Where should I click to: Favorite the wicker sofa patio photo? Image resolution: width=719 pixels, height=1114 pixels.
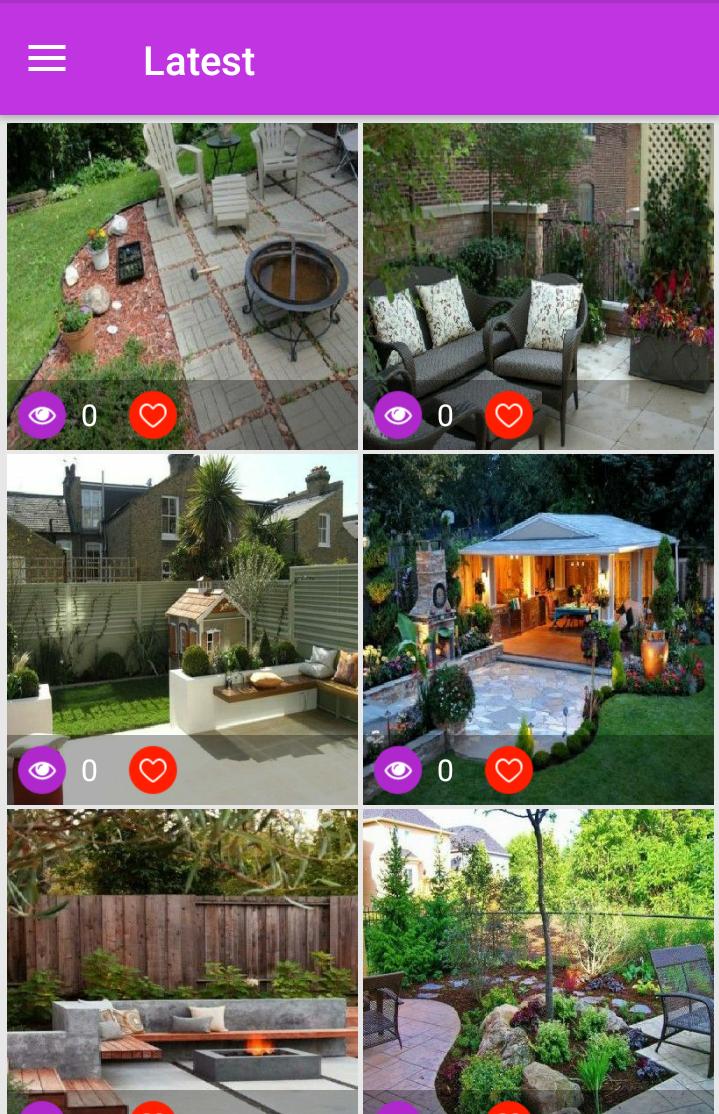coord(509,415)
